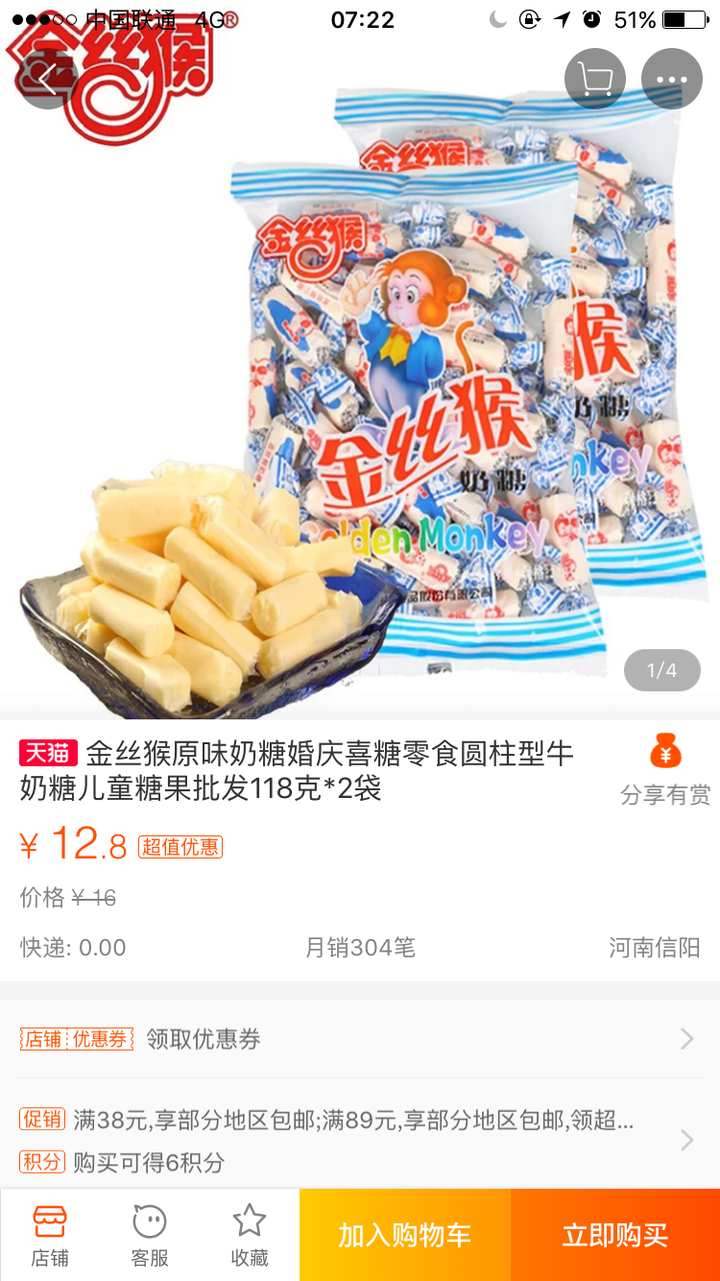Tap the 店铺 shop icon in bottom bar

[x=49, y=1233]
